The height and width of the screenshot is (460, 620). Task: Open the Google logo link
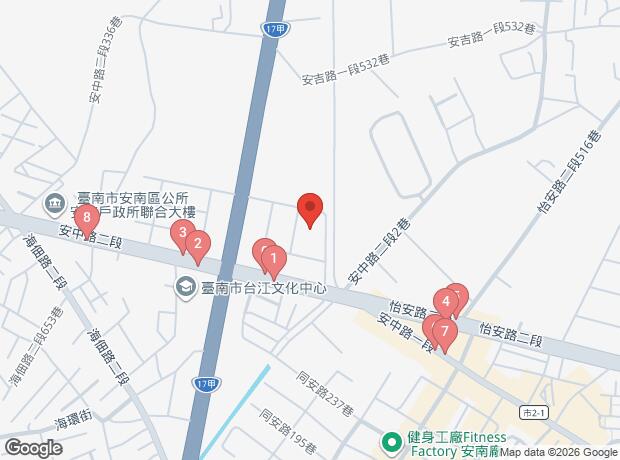[32, 447]
